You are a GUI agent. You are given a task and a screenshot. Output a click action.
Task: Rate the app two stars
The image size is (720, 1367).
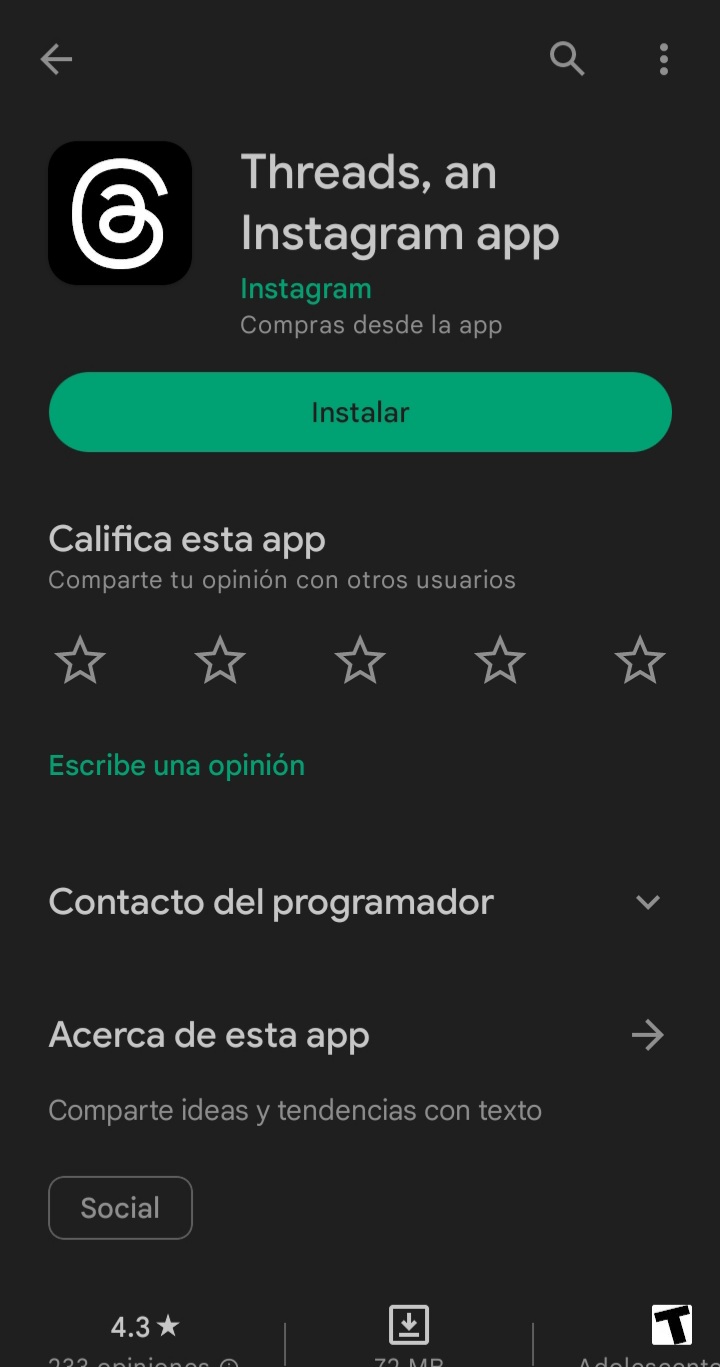point(220,661)
